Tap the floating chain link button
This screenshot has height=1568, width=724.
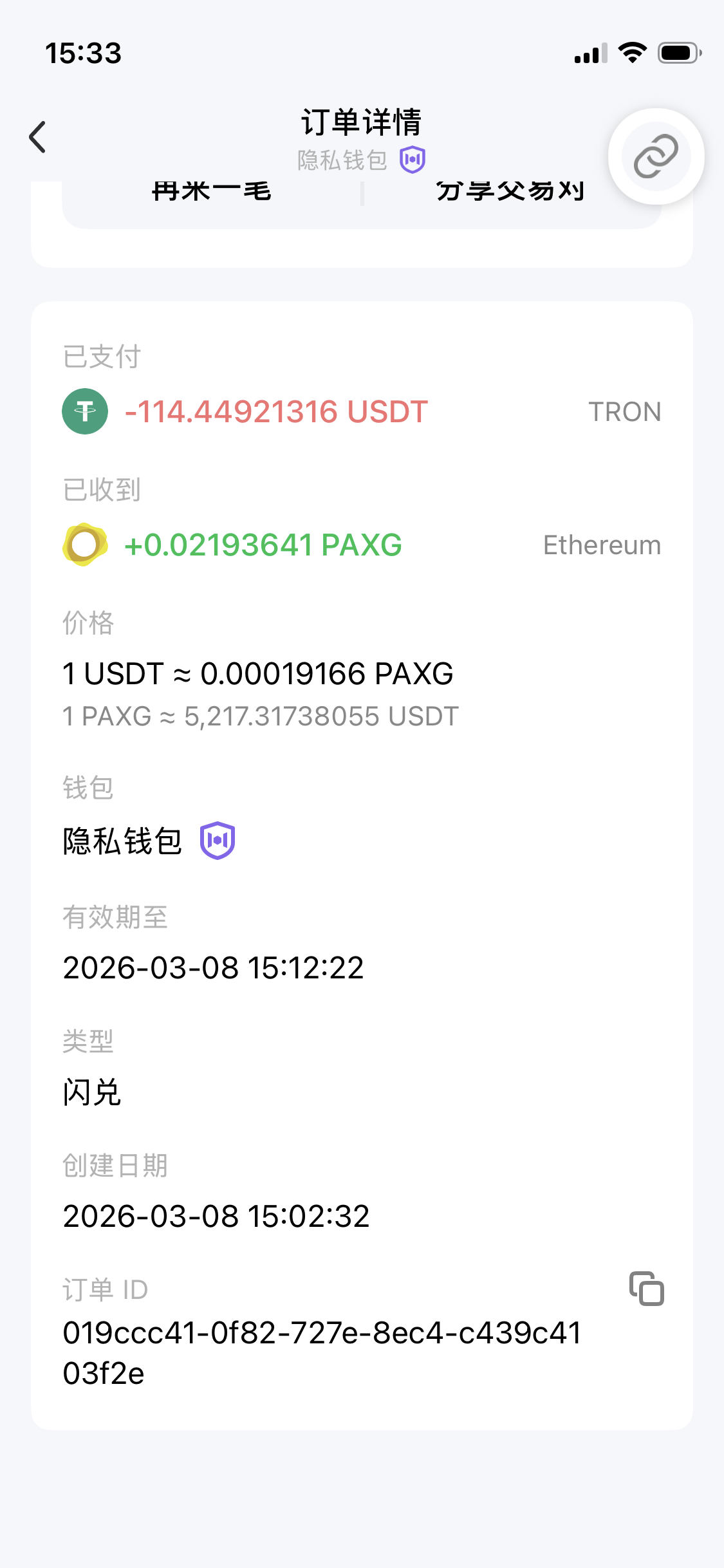(x=656, y=156)
